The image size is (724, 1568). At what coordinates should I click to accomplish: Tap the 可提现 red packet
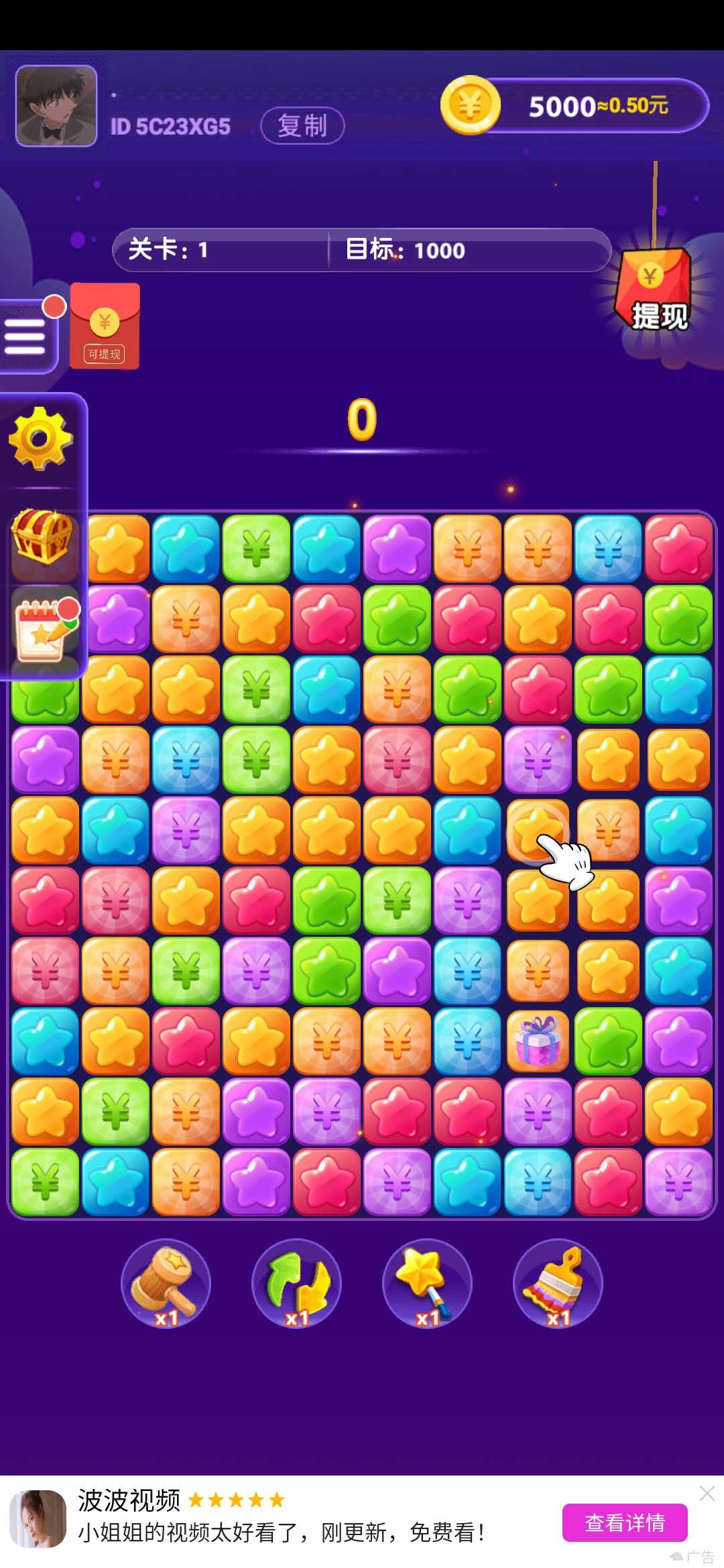[x=105, y=326]
